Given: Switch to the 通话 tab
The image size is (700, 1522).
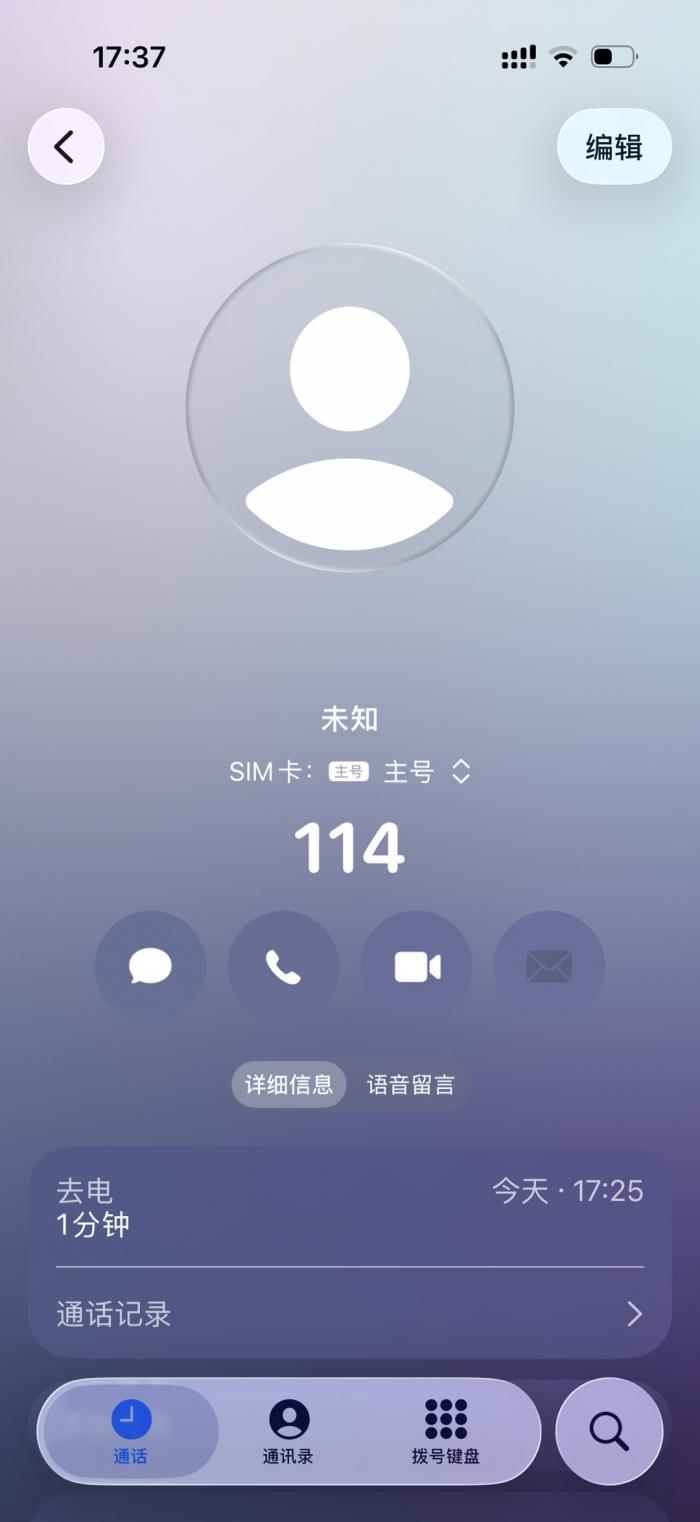Looking at the screenshot, I should pyautogui.click(x=130, y=1432).
